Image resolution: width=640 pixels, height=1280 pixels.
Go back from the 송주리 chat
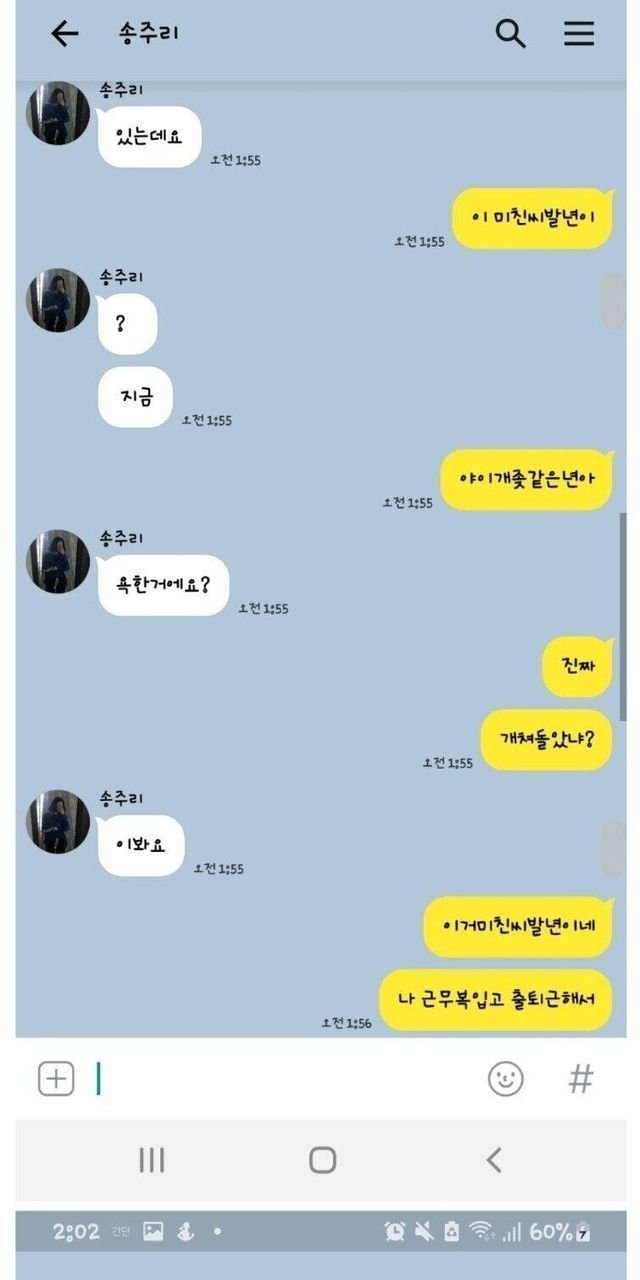(65, 34)
